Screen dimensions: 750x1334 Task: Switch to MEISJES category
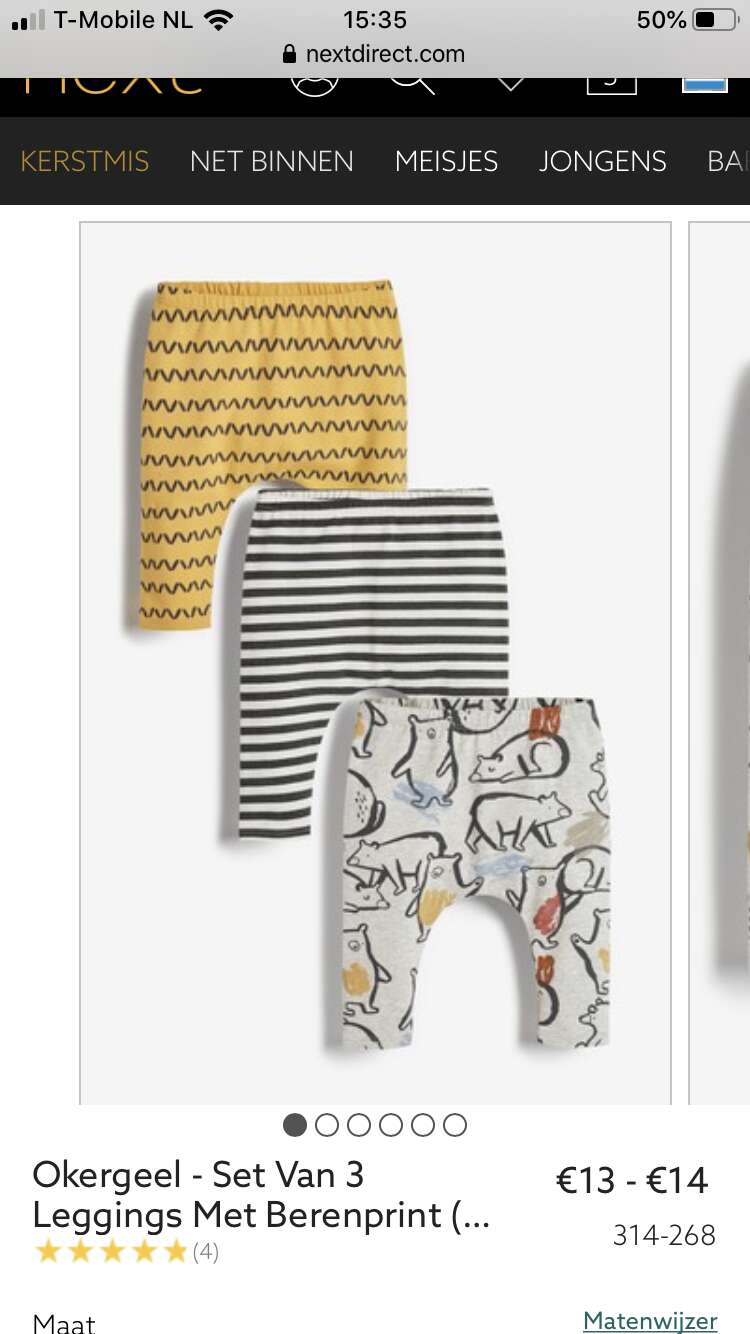446,161
